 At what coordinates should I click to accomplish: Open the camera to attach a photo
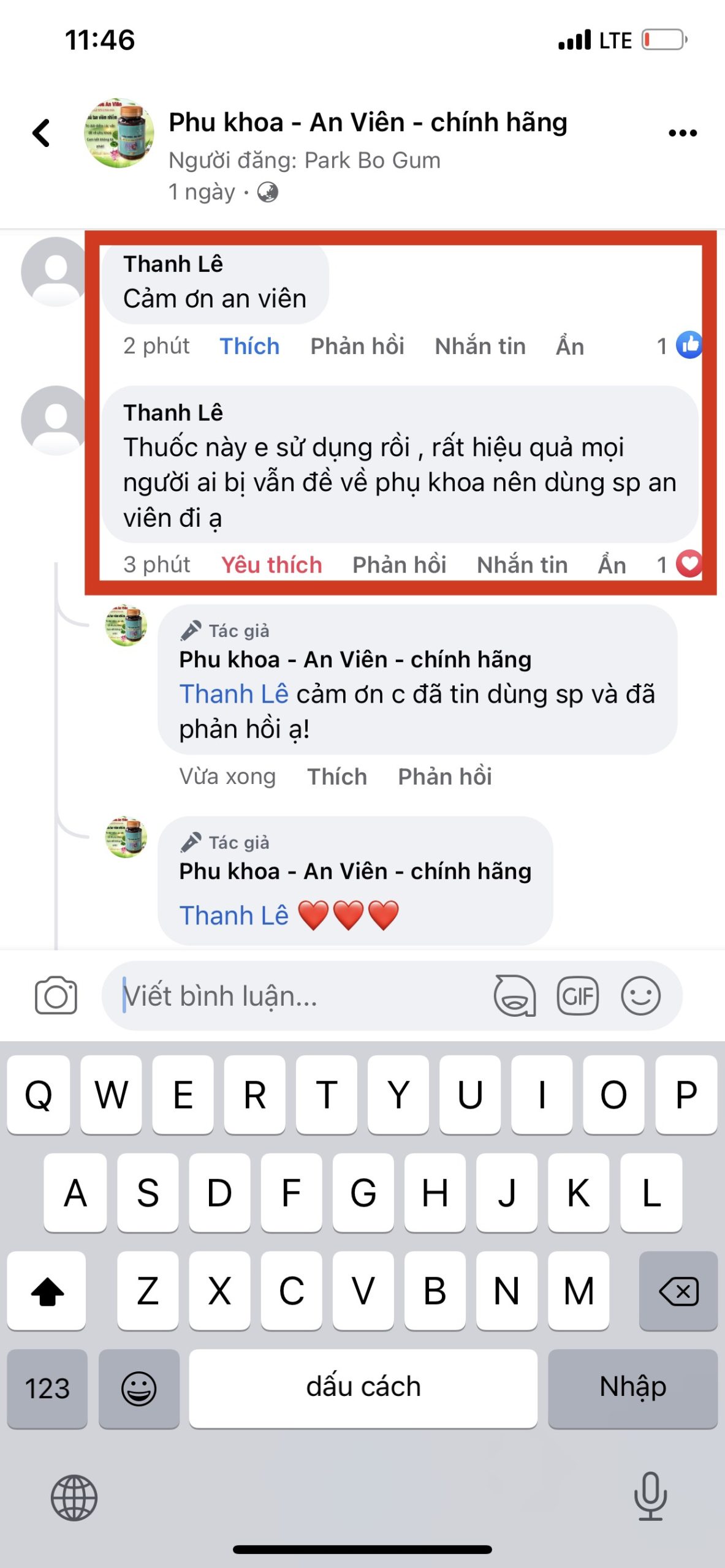(56, 995)
